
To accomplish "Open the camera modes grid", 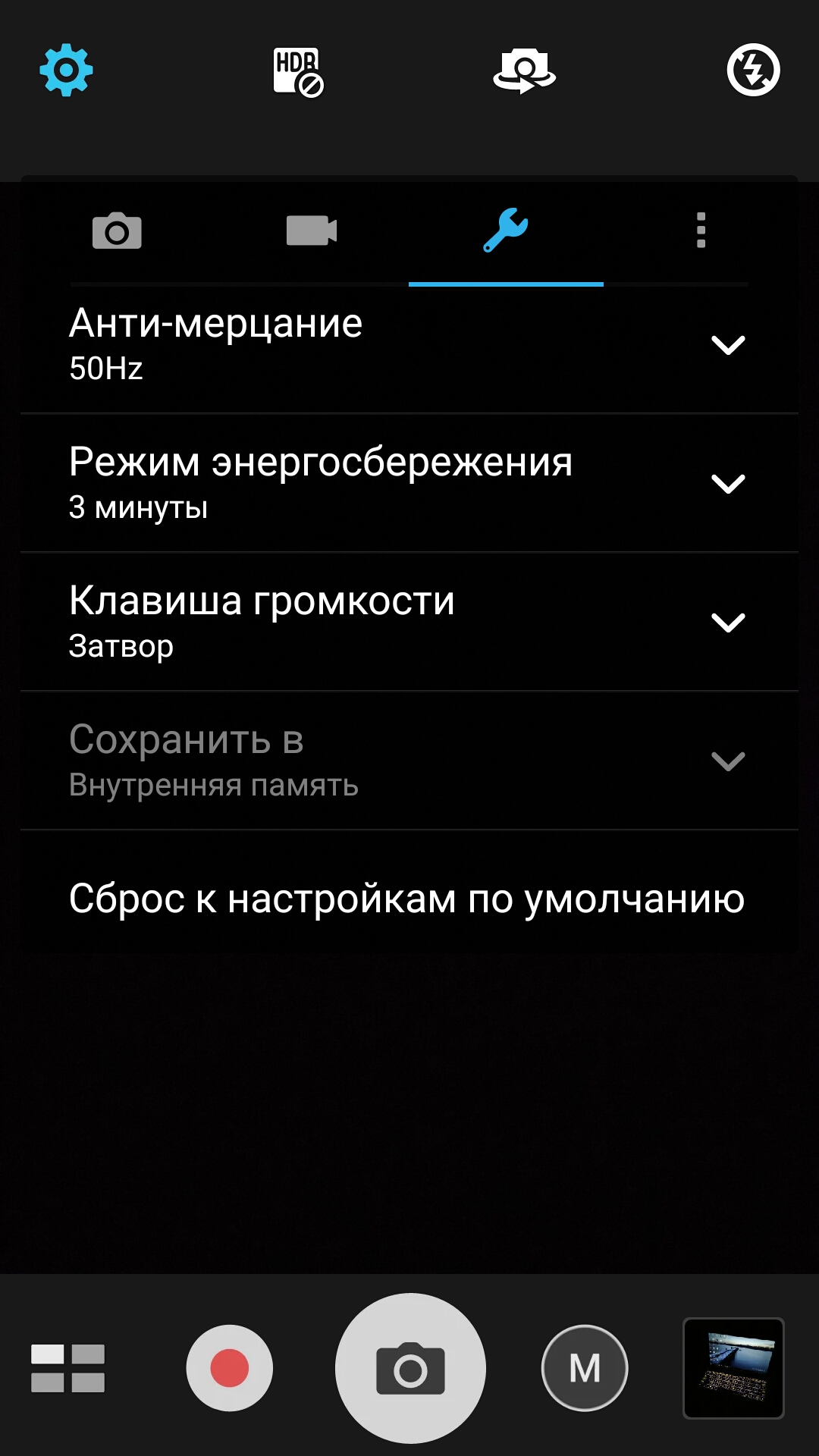I will (x=67, y=1368).
